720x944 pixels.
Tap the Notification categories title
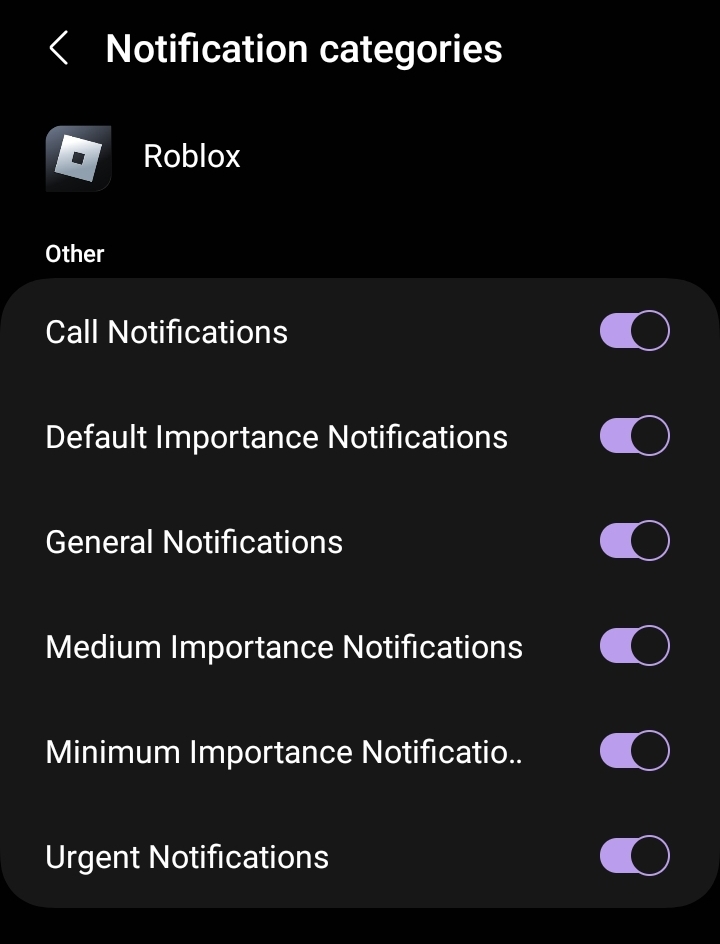[305, 48]
